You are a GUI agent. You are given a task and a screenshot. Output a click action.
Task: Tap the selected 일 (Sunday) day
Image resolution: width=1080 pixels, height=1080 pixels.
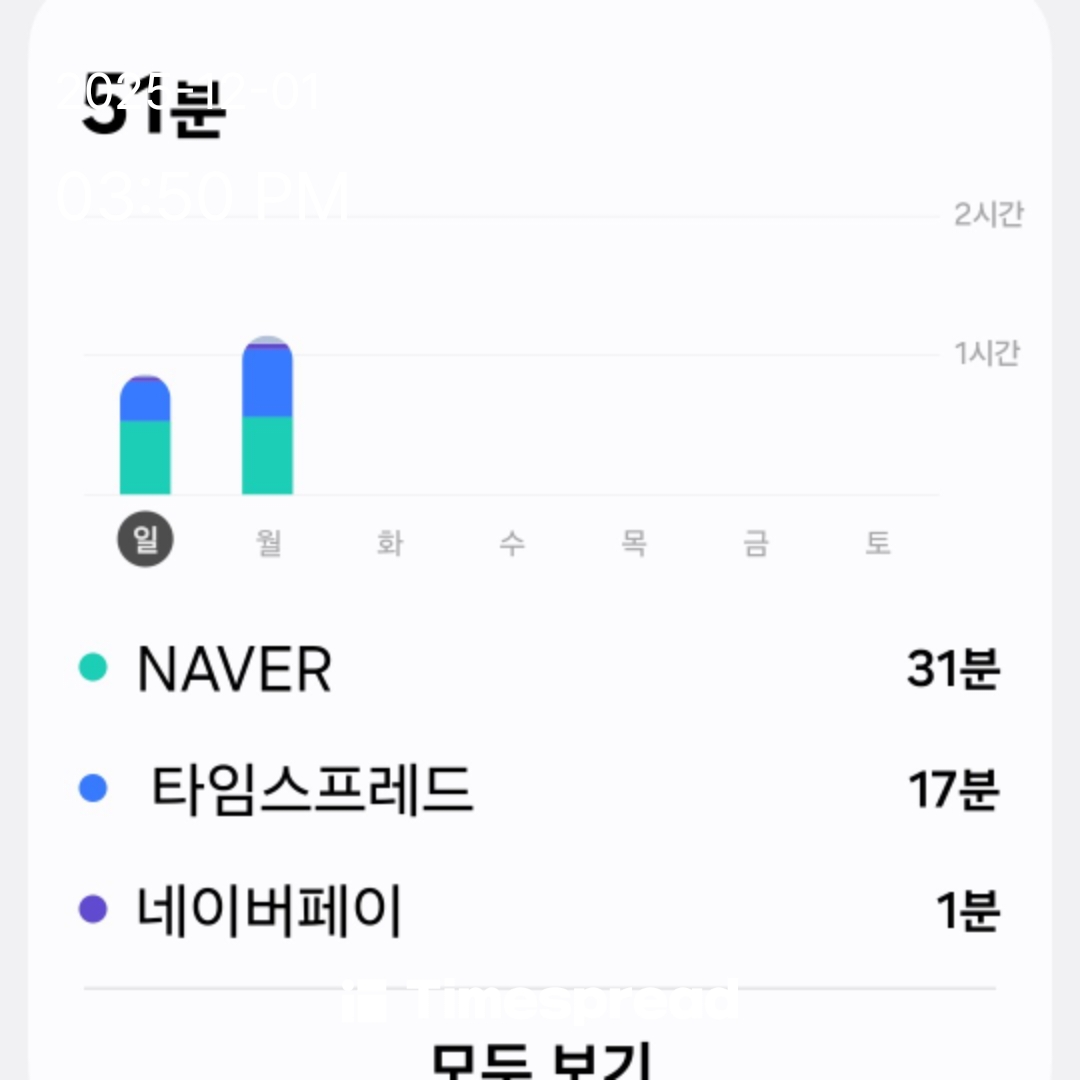click(146, 540)
